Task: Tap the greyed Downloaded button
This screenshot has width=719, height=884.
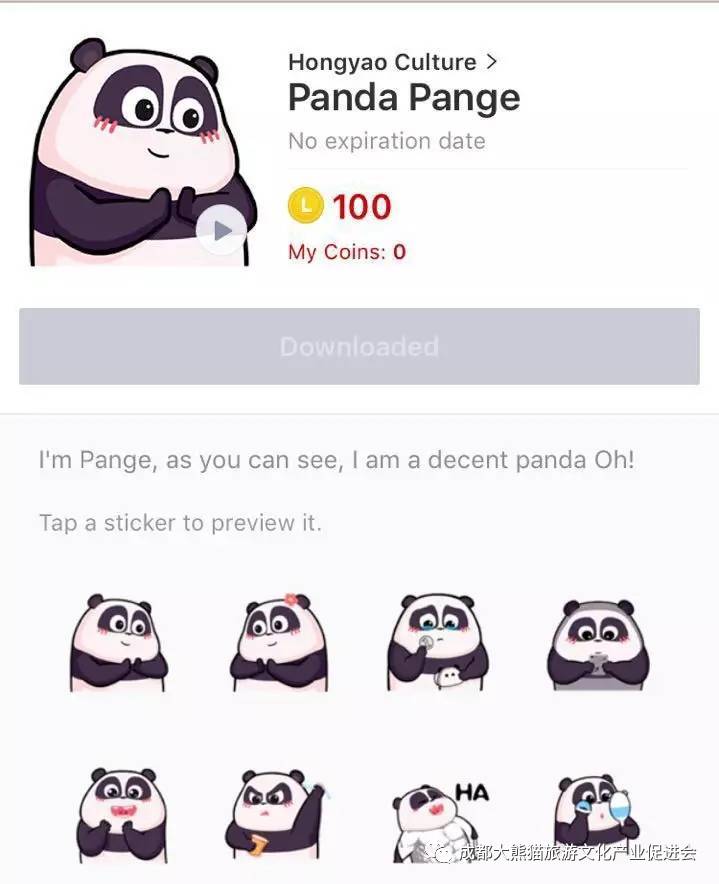Action: point(359,347)
